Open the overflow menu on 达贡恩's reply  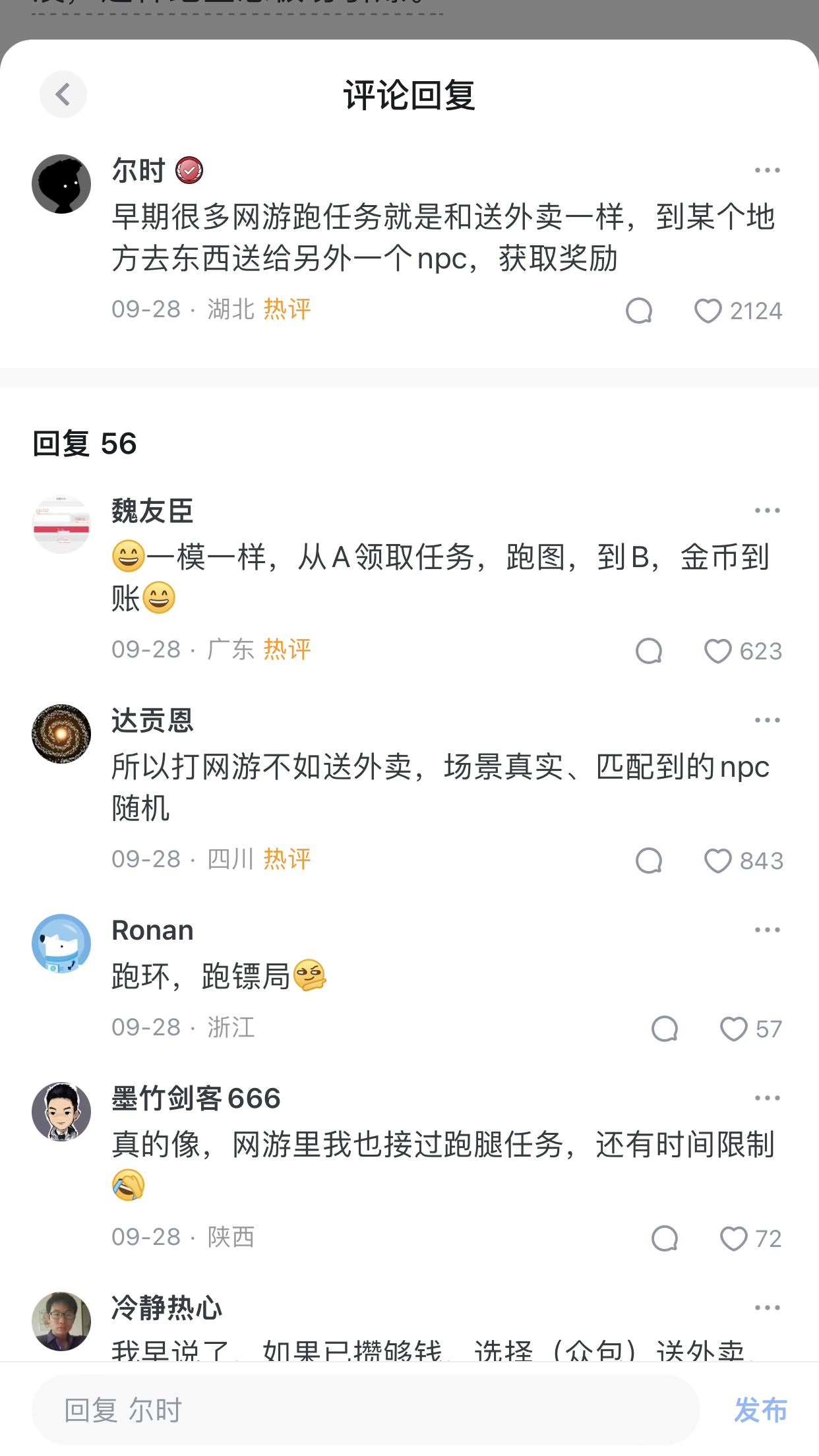pos(767,721)
